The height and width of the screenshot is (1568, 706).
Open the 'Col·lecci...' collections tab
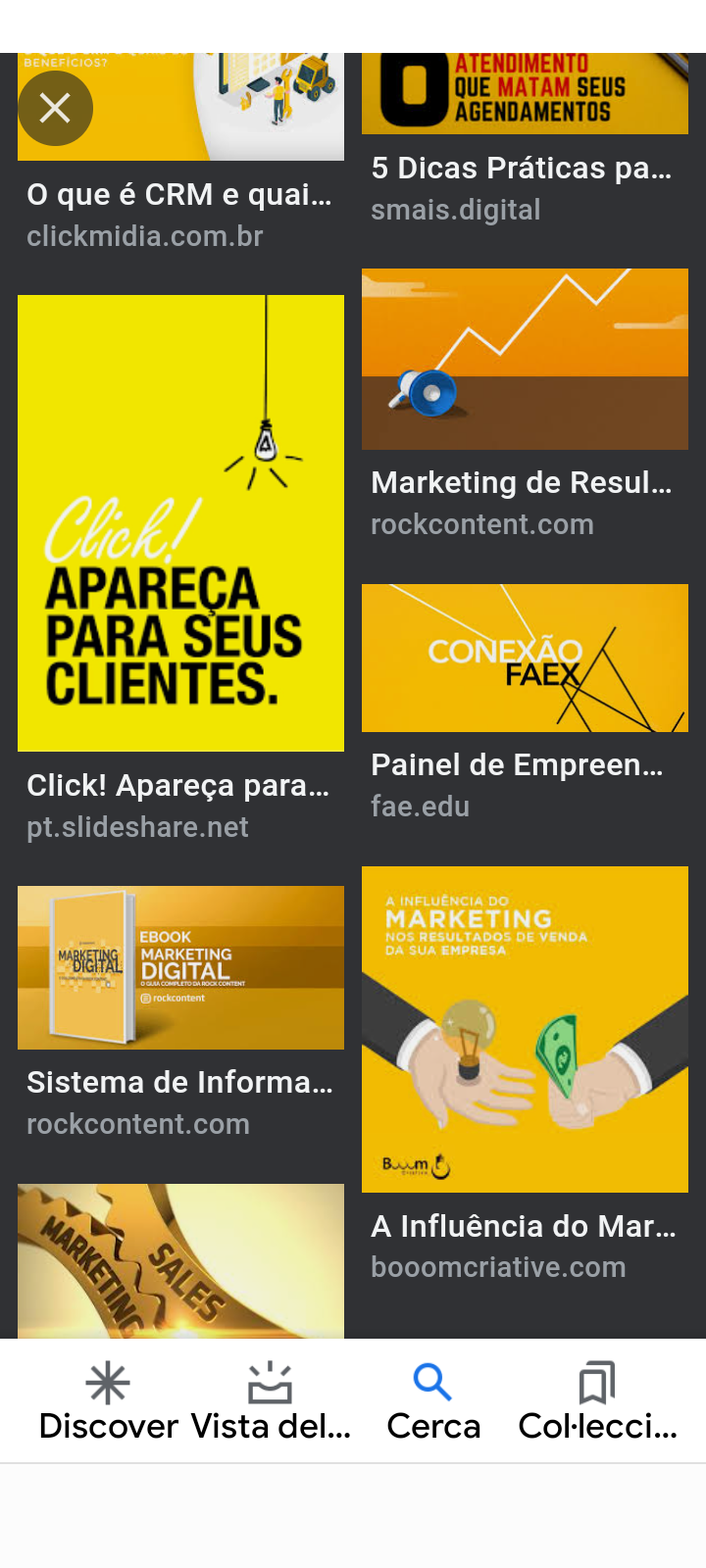pyautogui.click(x=597, y=1401)
